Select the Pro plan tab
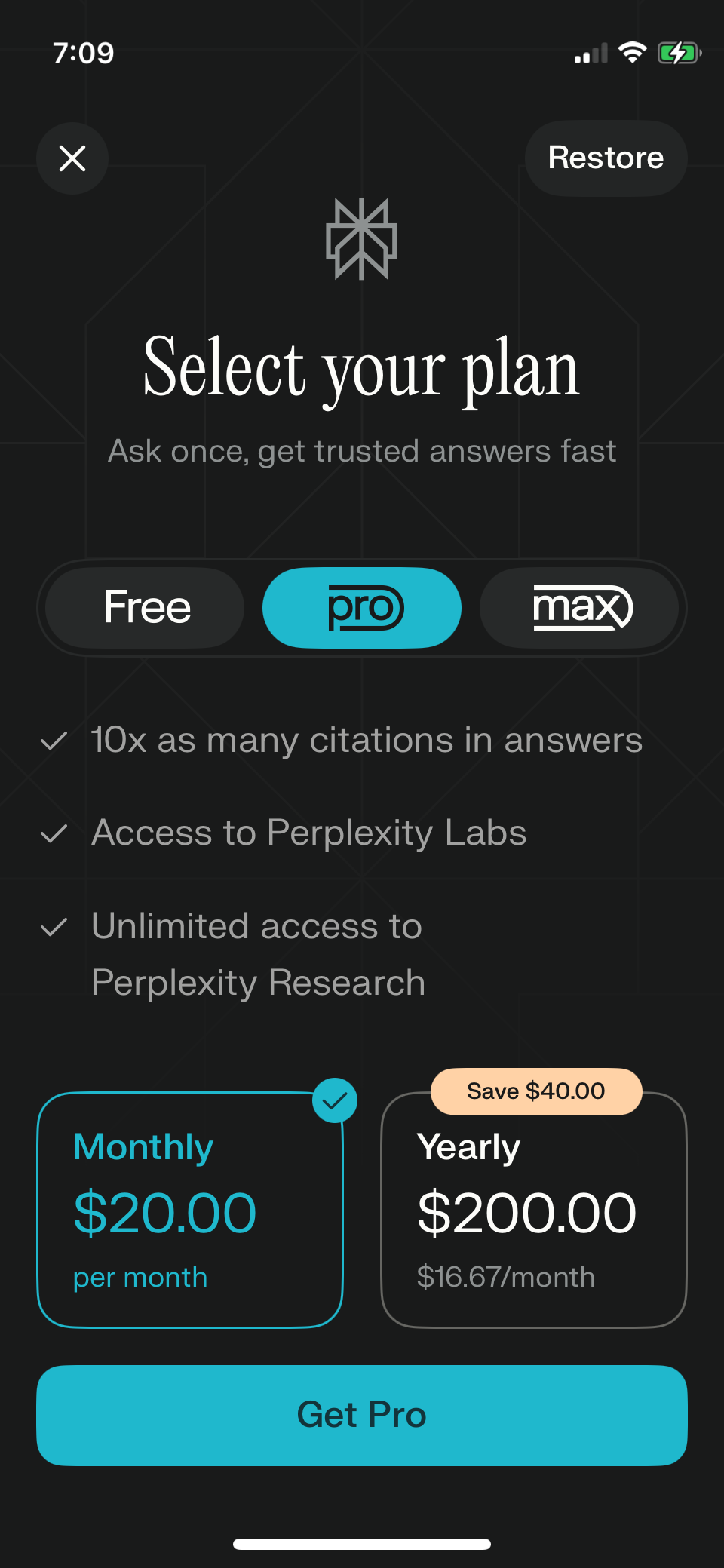Image resolution: width=724 pixels, height=1568 pixels. coord(362,608)
